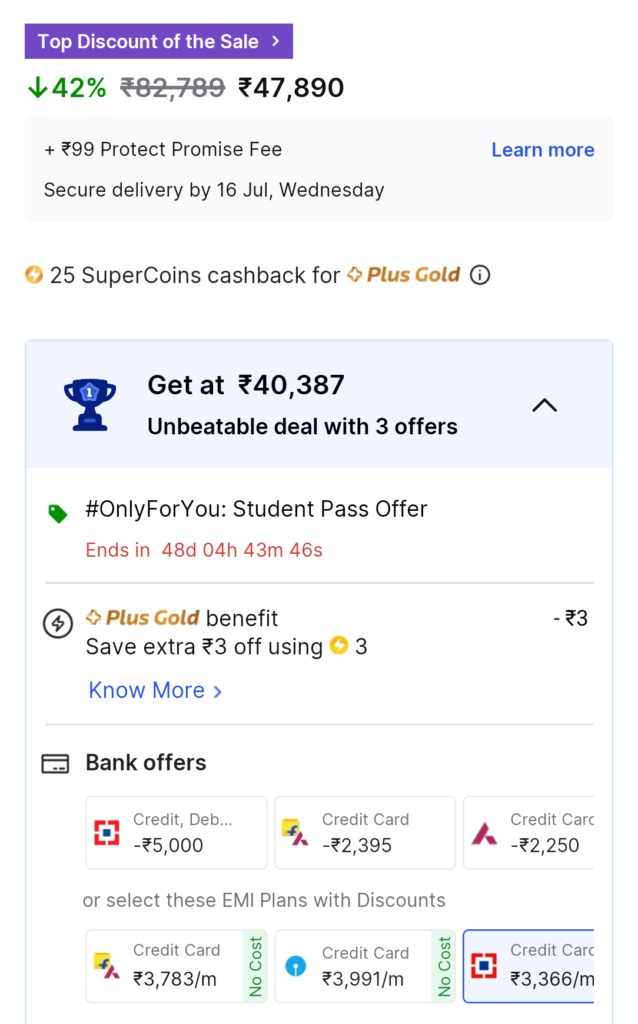This screenshot has height=1024, width=638.
Task: Select the Credit, Deb... -₹5,000 bank offer
Action: [176, 833]
